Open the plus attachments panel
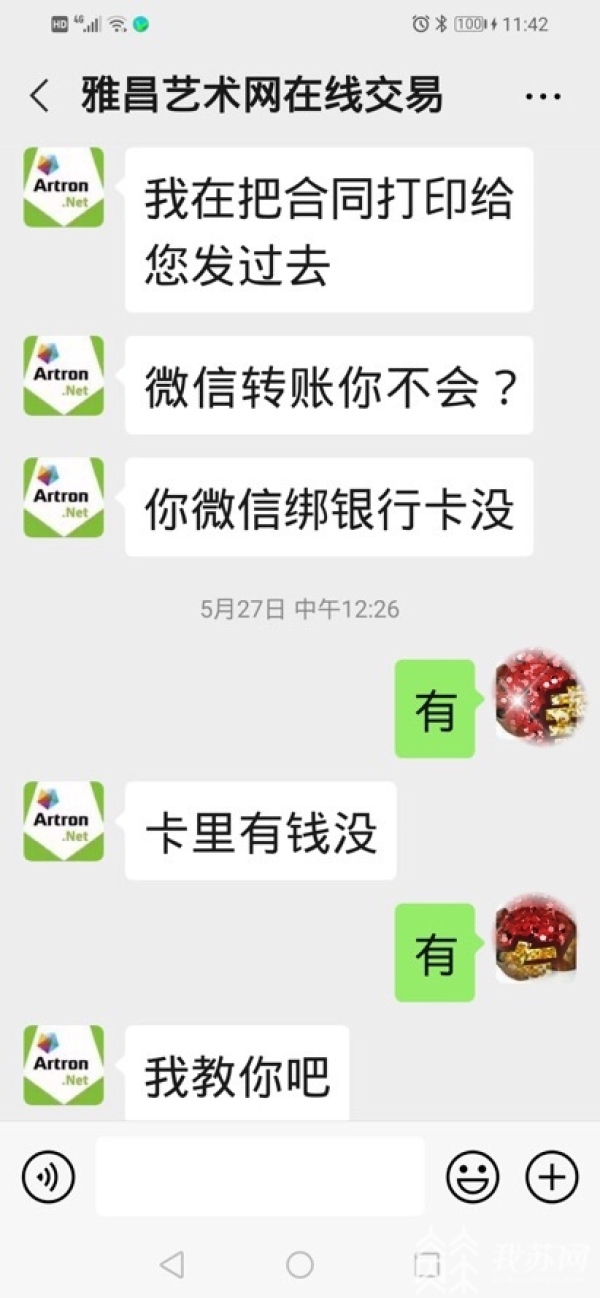The image size is (600, 1298). (551, 1176)
